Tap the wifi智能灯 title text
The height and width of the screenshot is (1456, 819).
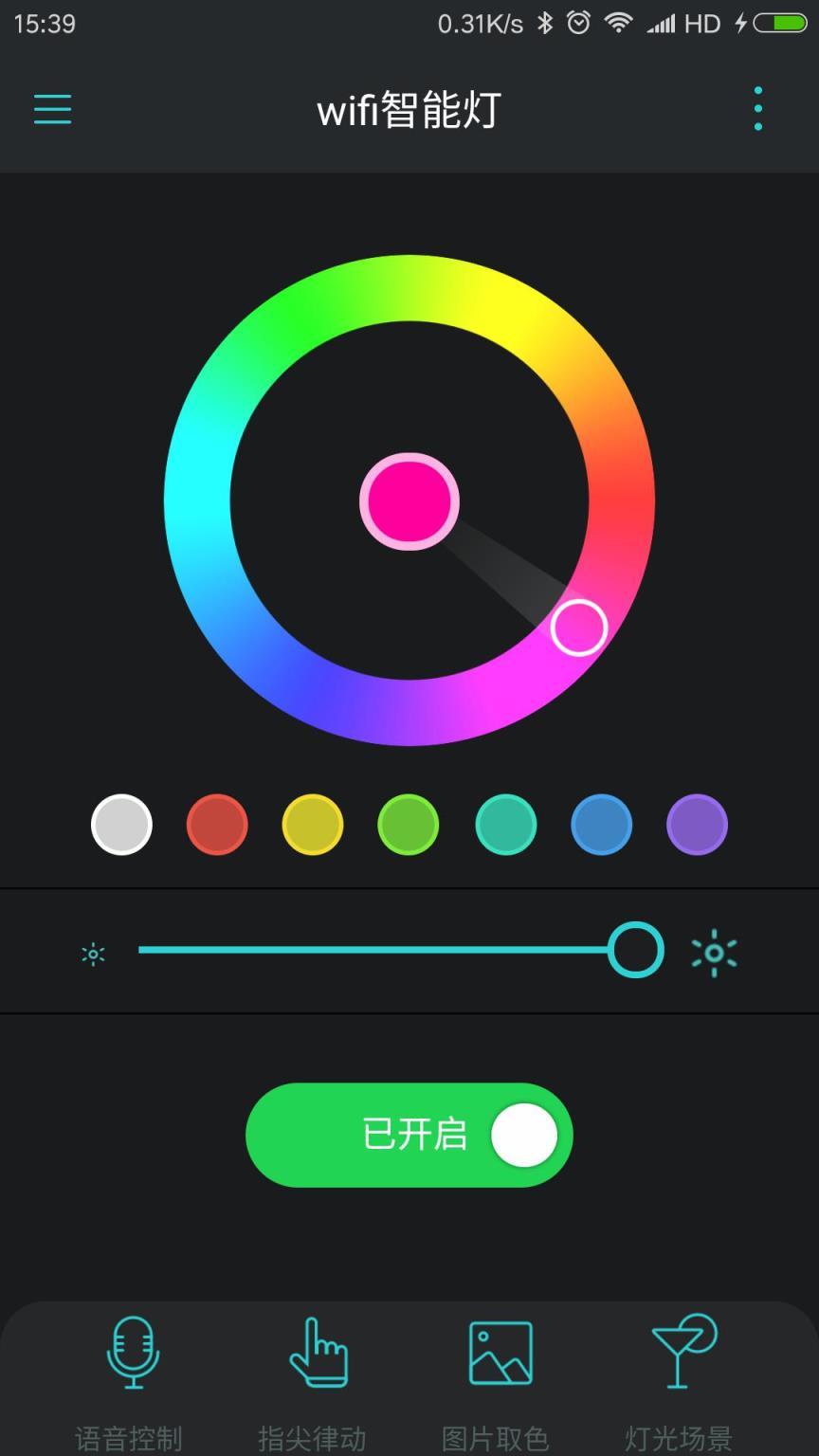pos(409,109)
